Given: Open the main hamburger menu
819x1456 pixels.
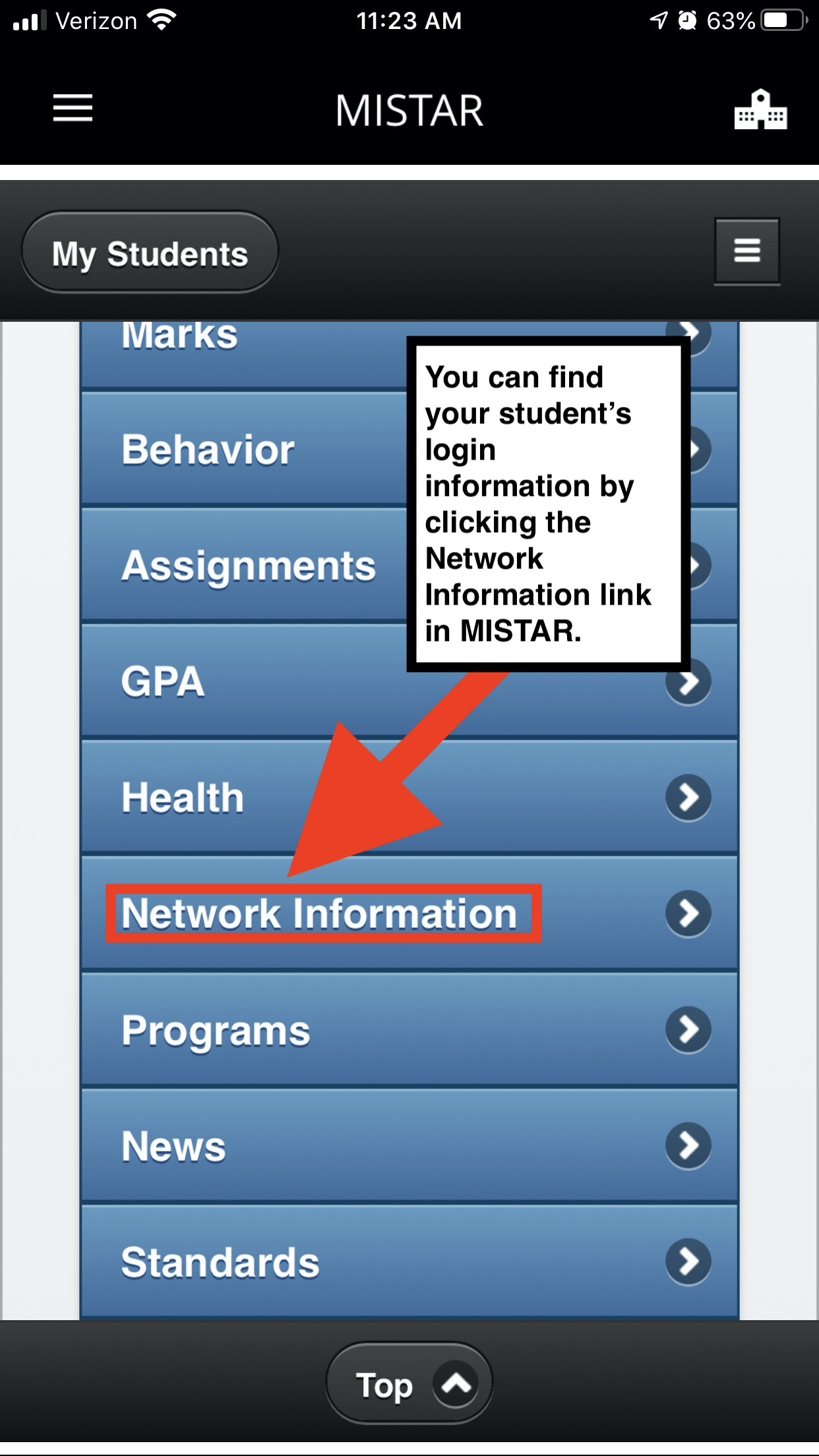Looking at the screenshot, I should point(73,108).
